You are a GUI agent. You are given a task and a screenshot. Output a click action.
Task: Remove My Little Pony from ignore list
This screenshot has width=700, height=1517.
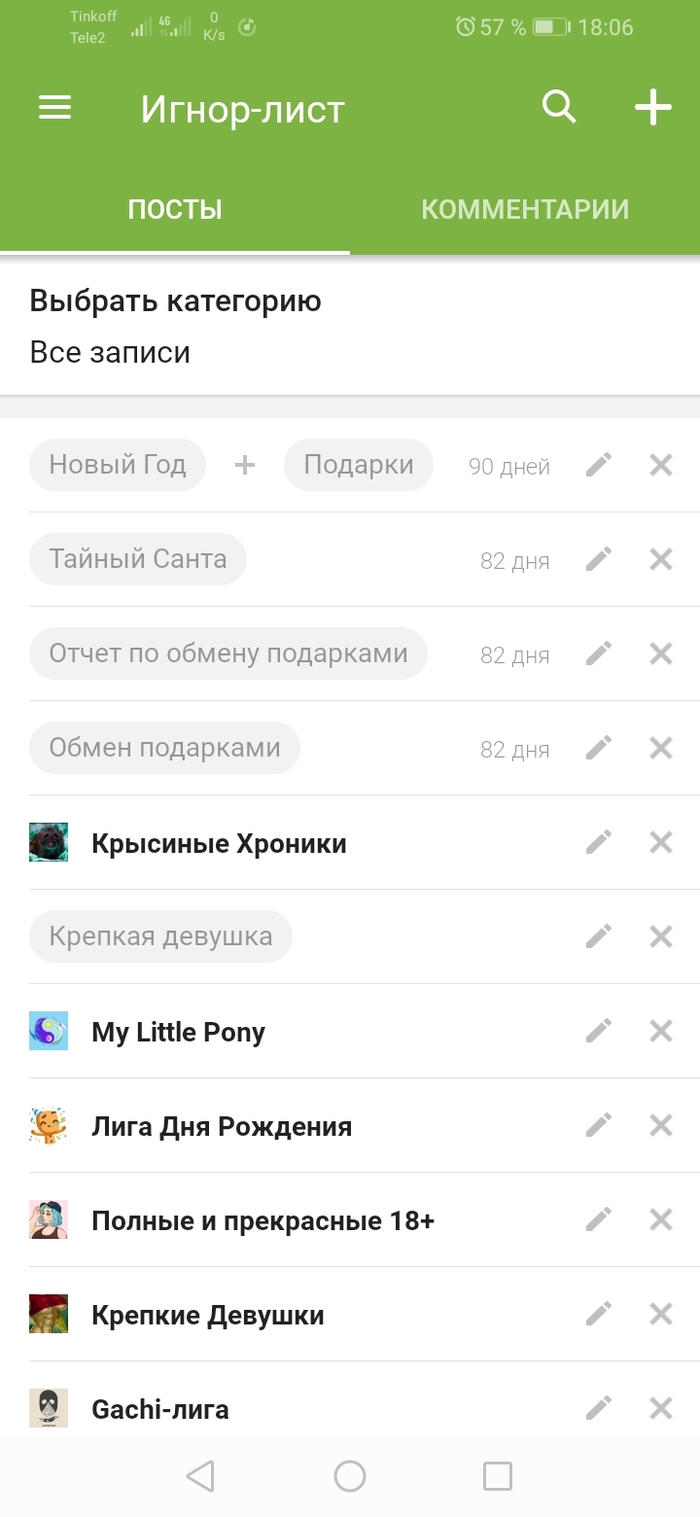[x=661, y=1031]
